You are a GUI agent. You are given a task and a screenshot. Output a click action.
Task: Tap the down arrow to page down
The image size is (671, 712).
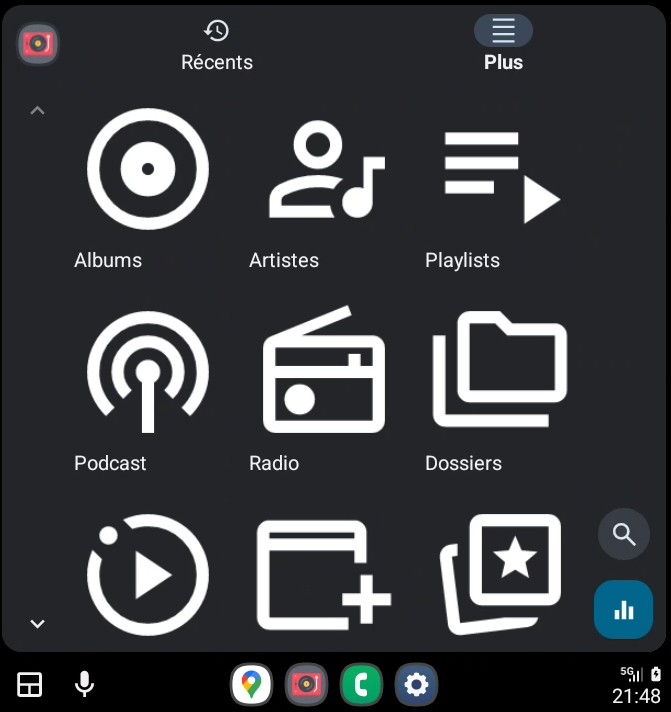pyautogui.click(x=38, y=624)
